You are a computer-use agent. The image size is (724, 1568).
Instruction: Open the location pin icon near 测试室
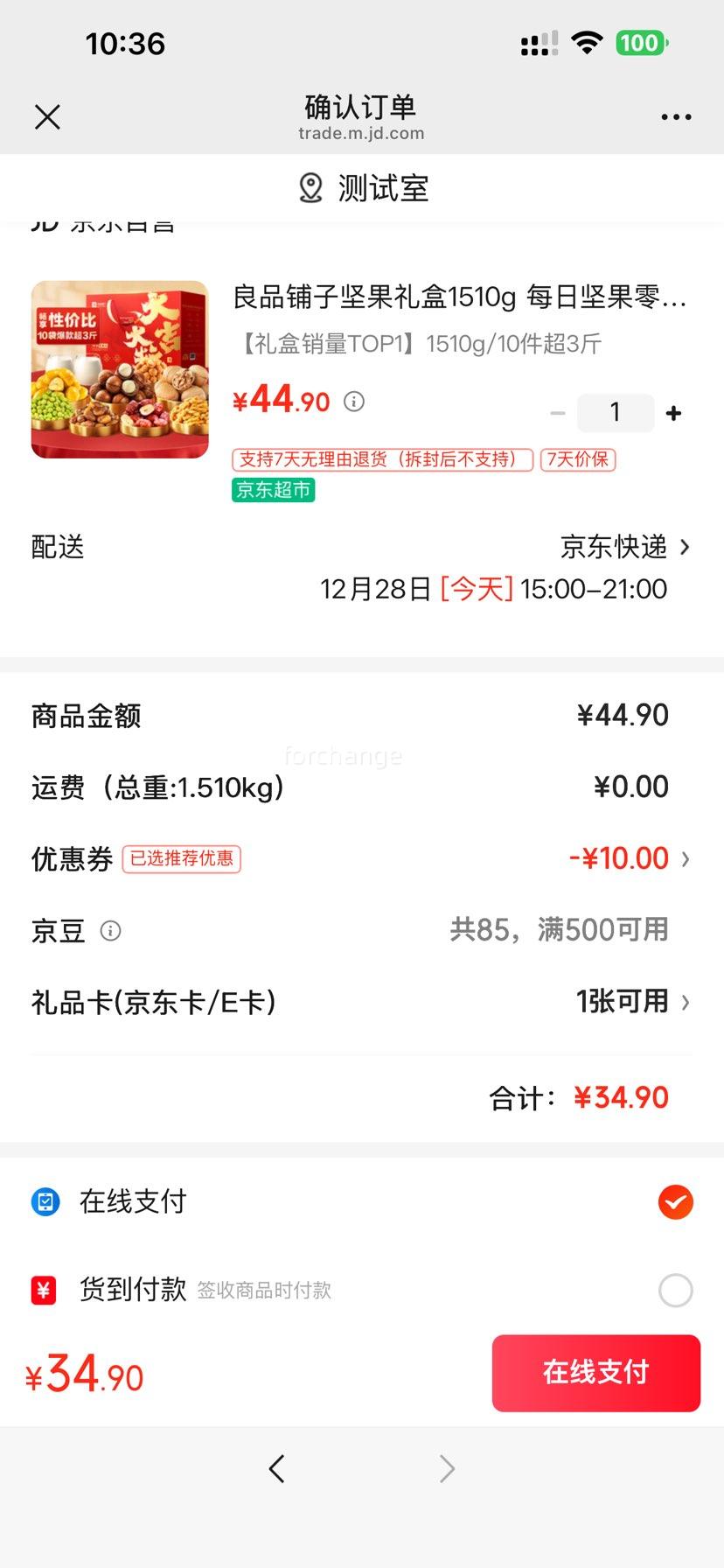309,187
